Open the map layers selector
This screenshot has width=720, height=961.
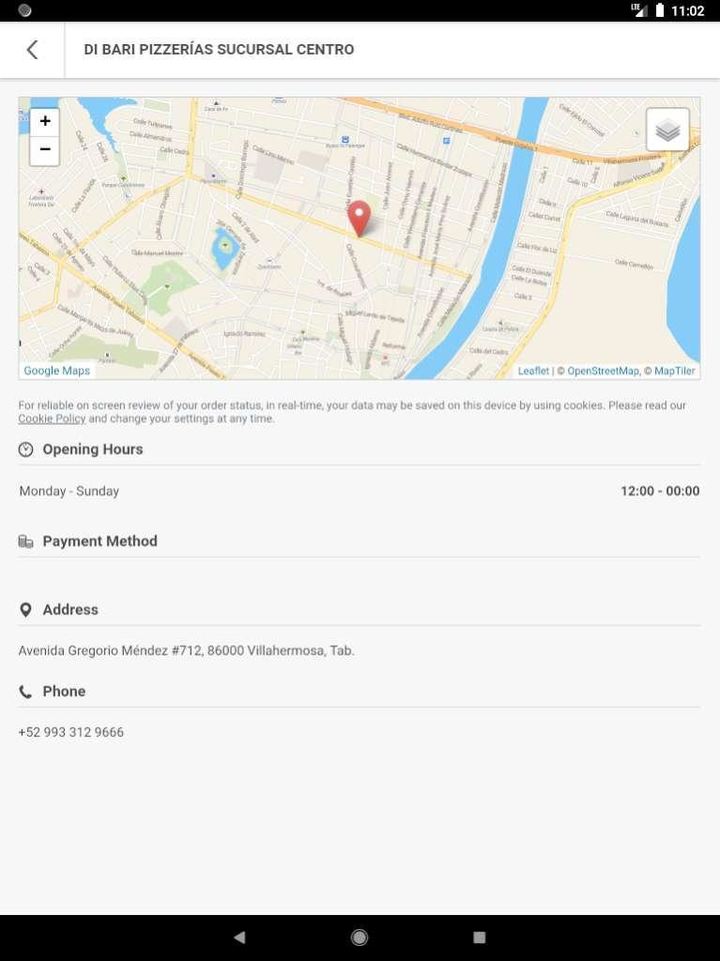(667, 130)
